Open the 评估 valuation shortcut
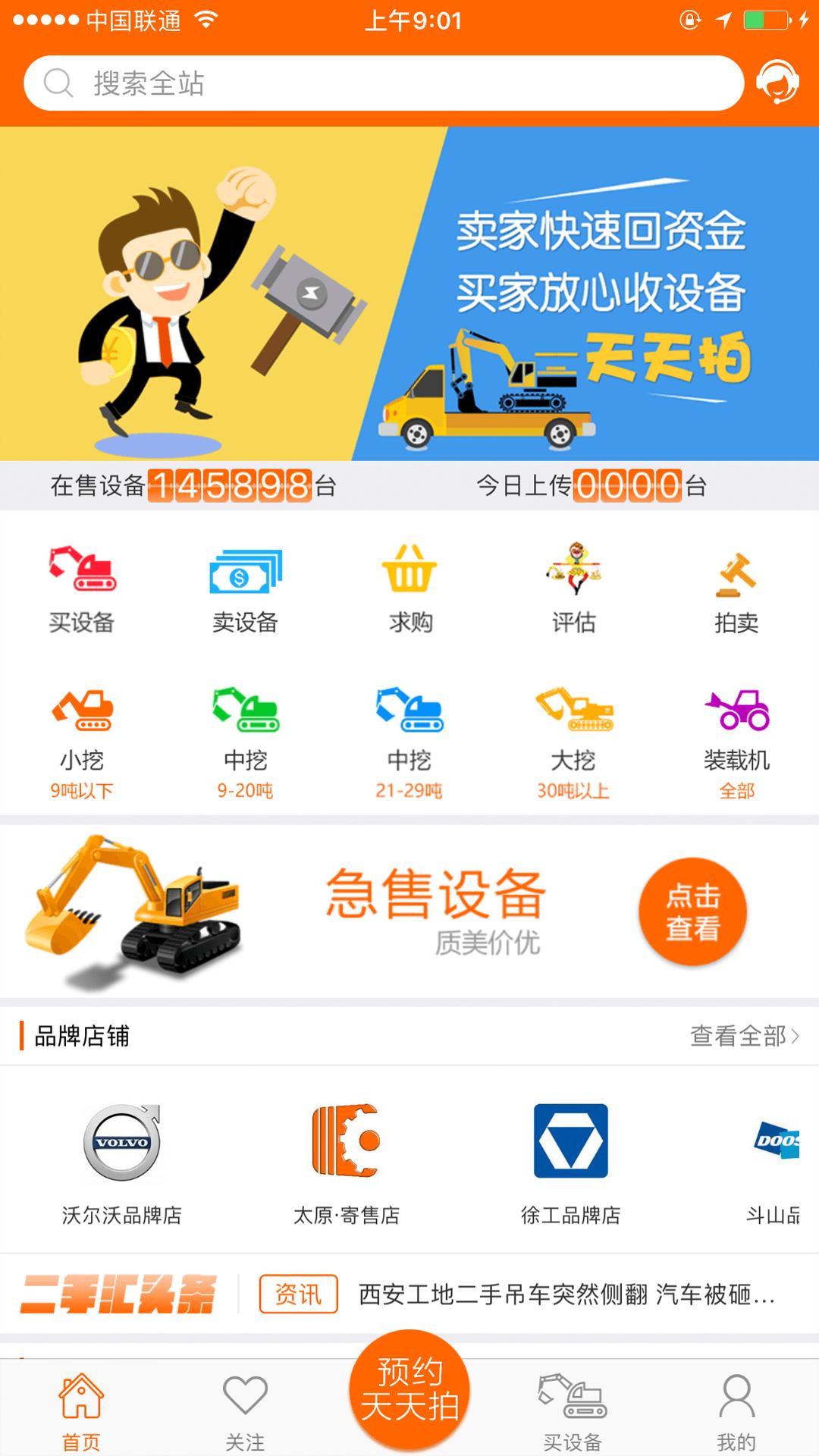Image resolution: width=819 pixels, height=1456 pixels. click(x=573, y=589)
